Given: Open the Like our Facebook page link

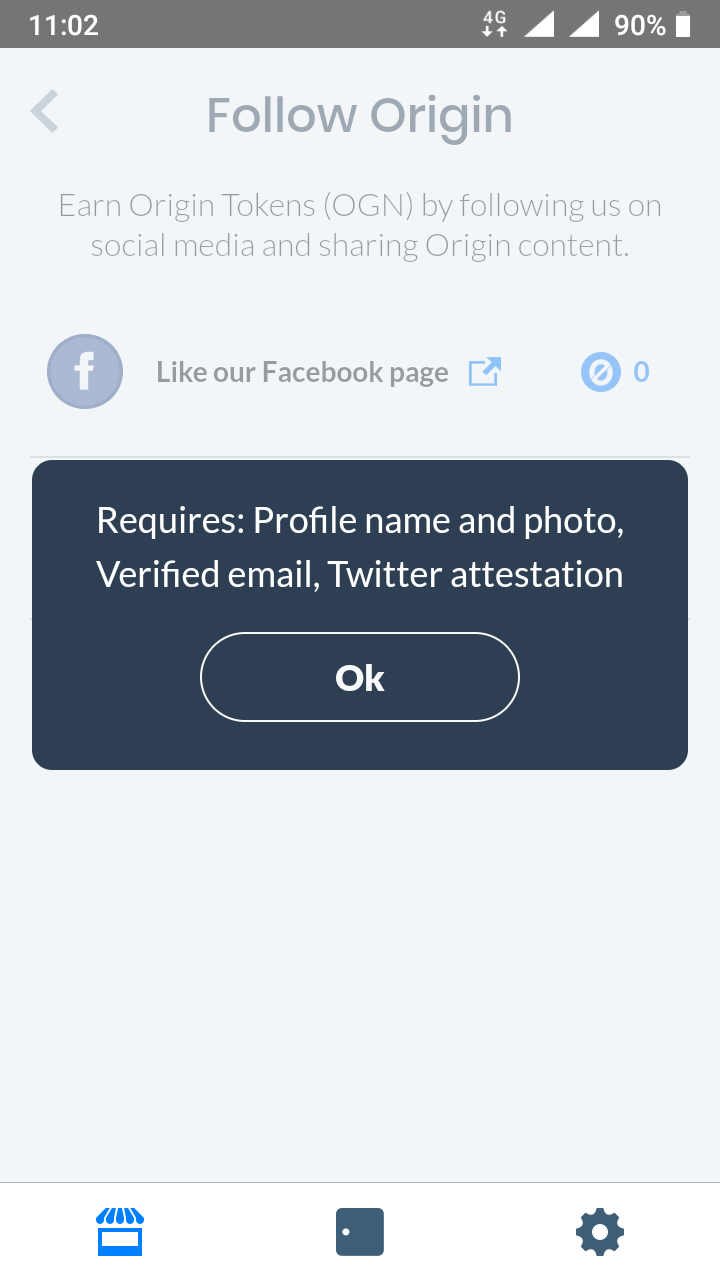Looking at the screenshot, I should pos(301,371).
